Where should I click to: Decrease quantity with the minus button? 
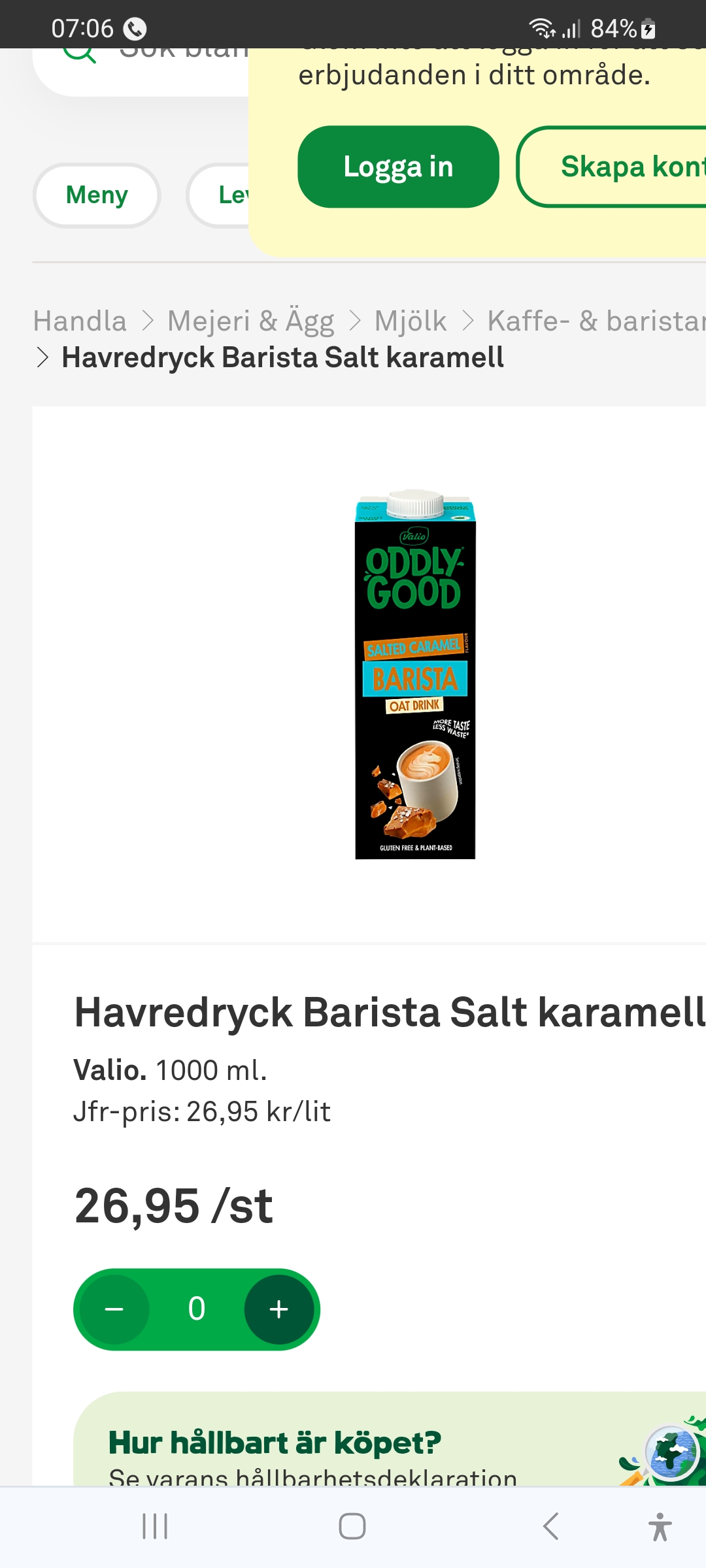click(114, 1309)
